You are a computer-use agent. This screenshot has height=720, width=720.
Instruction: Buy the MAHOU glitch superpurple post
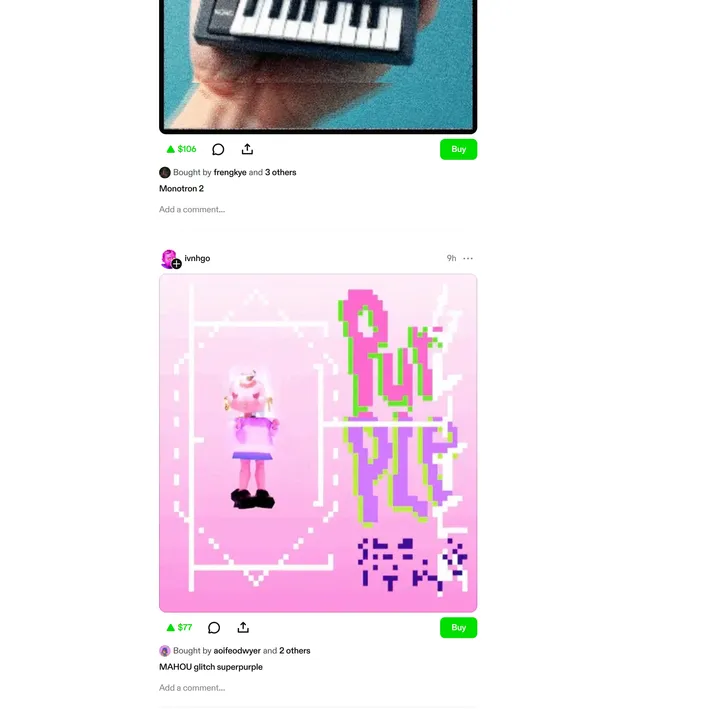(458, 628)
